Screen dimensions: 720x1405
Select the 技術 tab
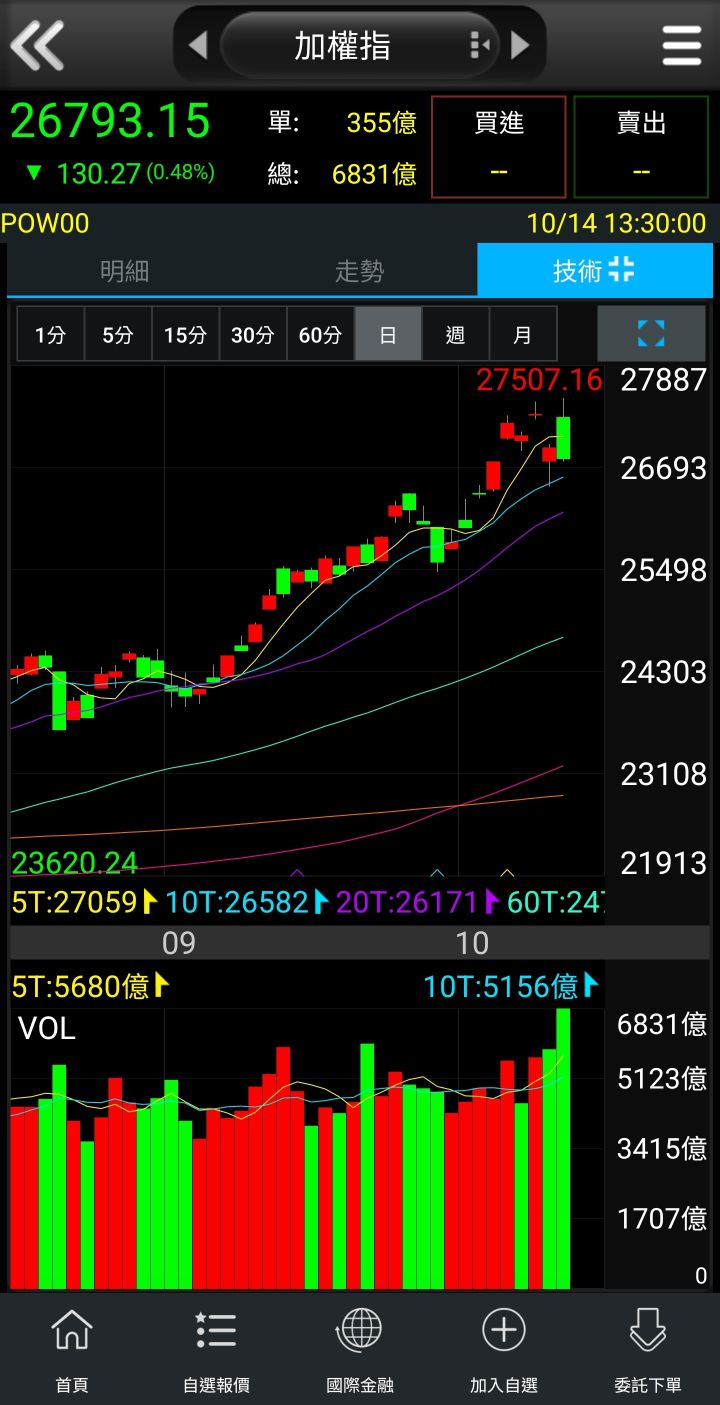pyautogui.click(x=595, y=270)
